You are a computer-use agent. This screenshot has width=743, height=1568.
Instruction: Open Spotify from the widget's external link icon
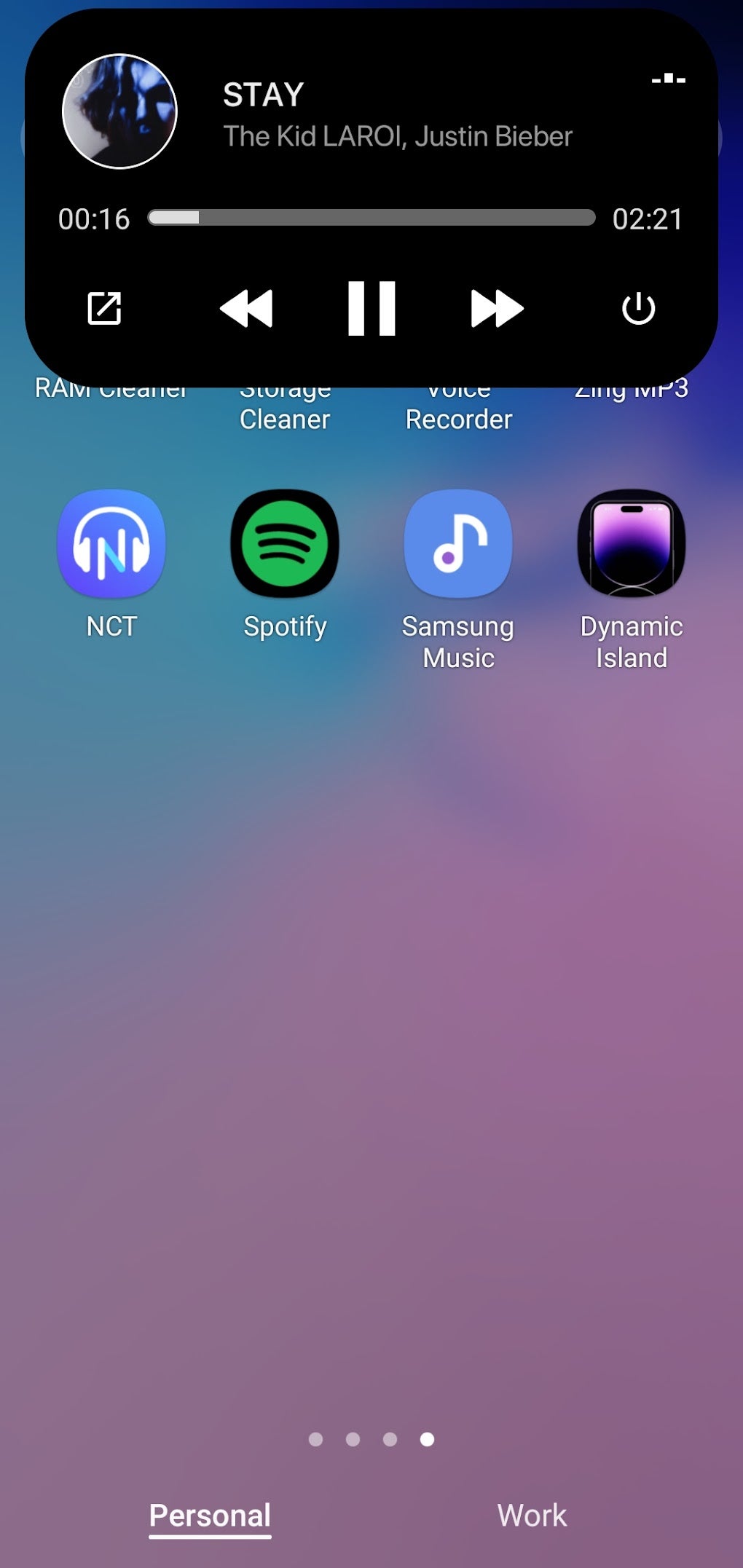point(103,308)
